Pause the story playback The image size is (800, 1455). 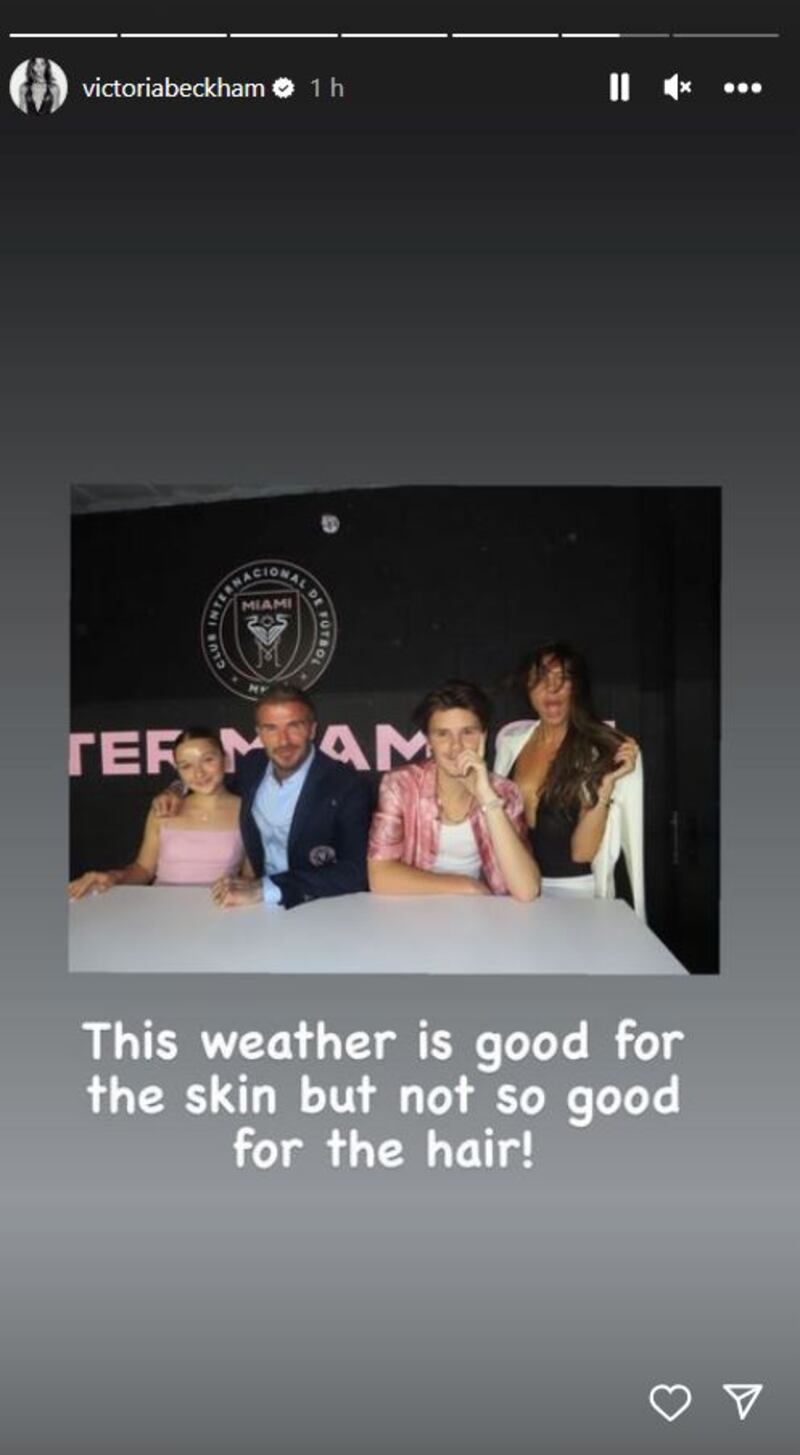619,88
